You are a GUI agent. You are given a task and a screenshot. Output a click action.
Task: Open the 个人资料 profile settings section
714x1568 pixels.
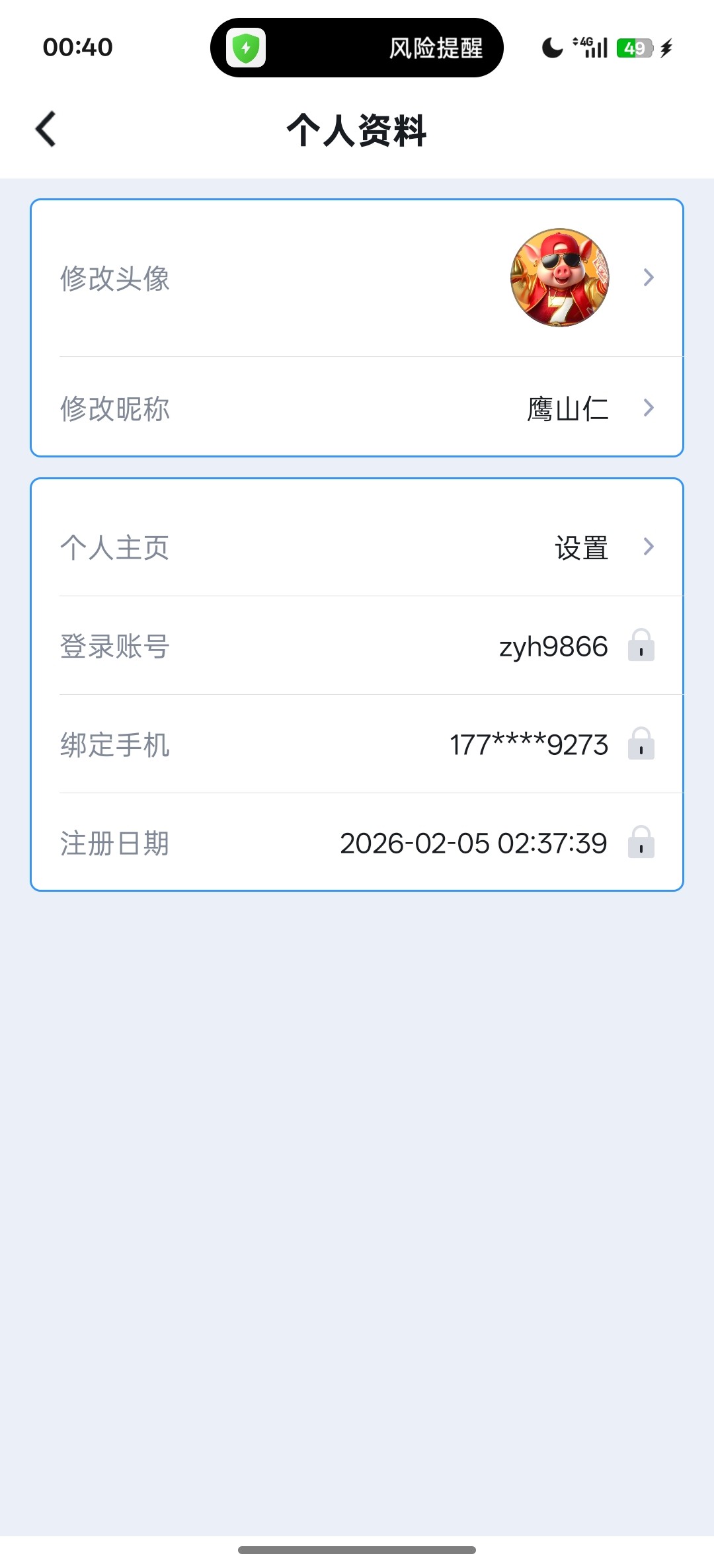pyautogui.click(x=357, y=130)
